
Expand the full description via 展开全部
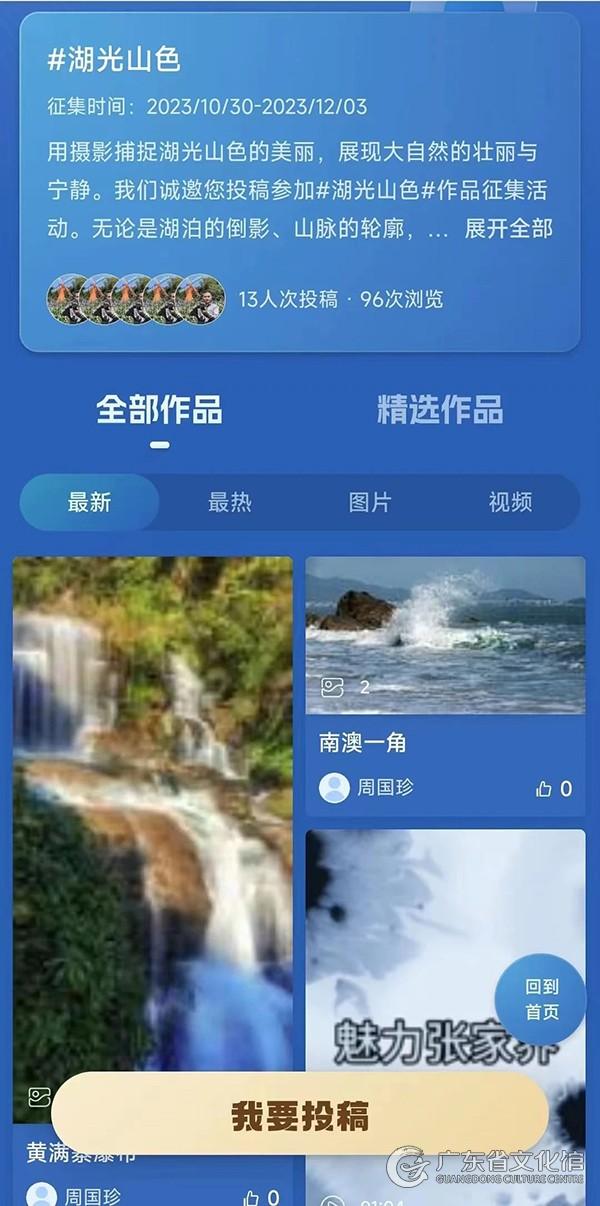pyautogui.click(x=508, y=229)
